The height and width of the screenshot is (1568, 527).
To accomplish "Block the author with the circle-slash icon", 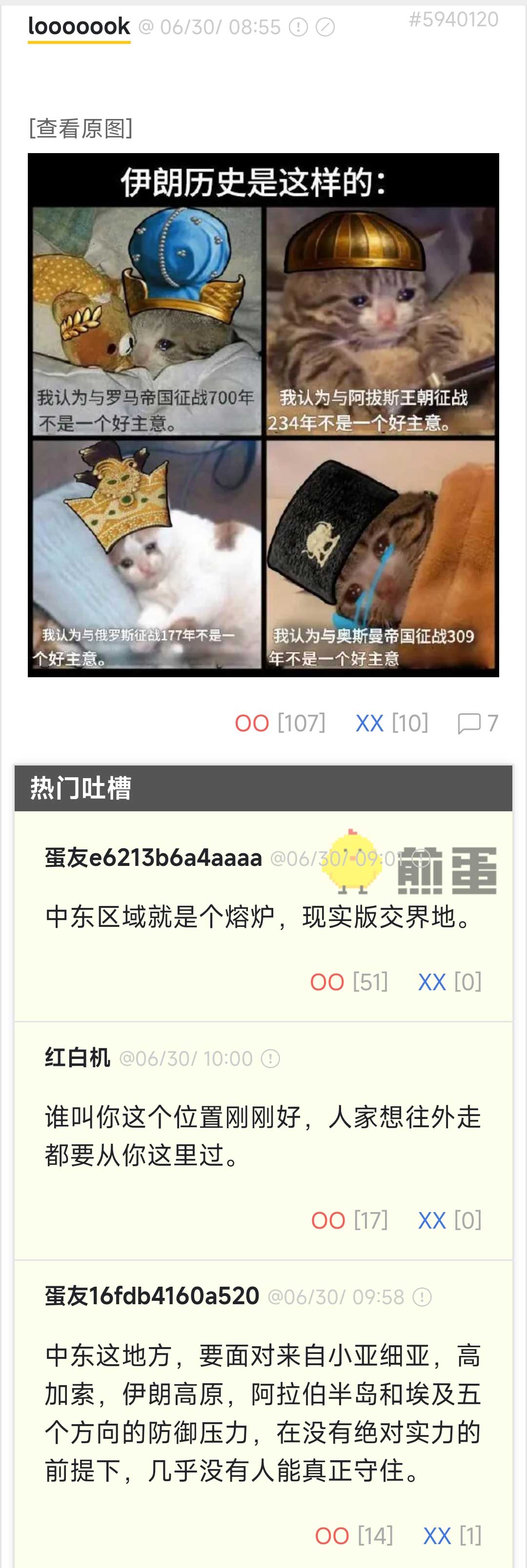I will (x=325, y=27).
